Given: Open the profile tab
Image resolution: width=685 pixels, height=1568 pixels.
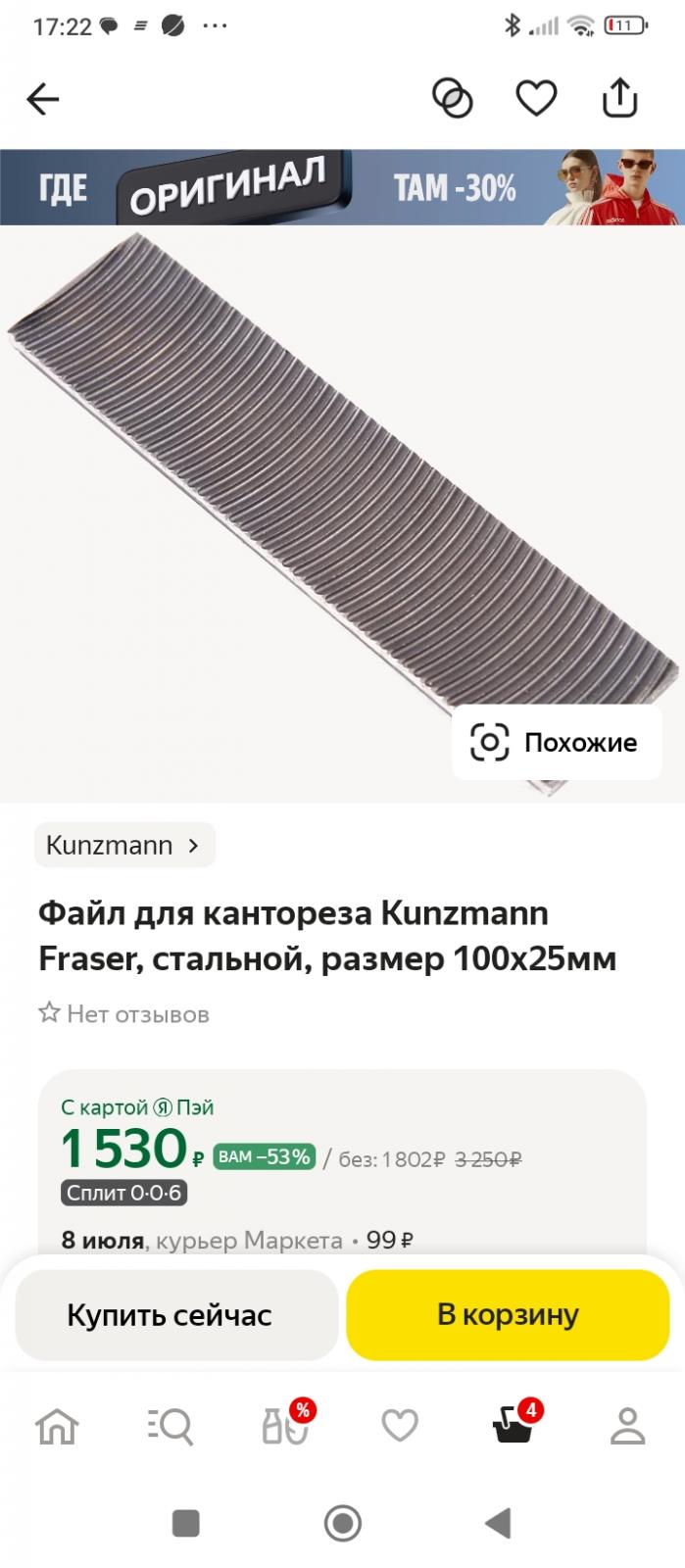Looking at the screenshot, I should [x=627, y=1426].
